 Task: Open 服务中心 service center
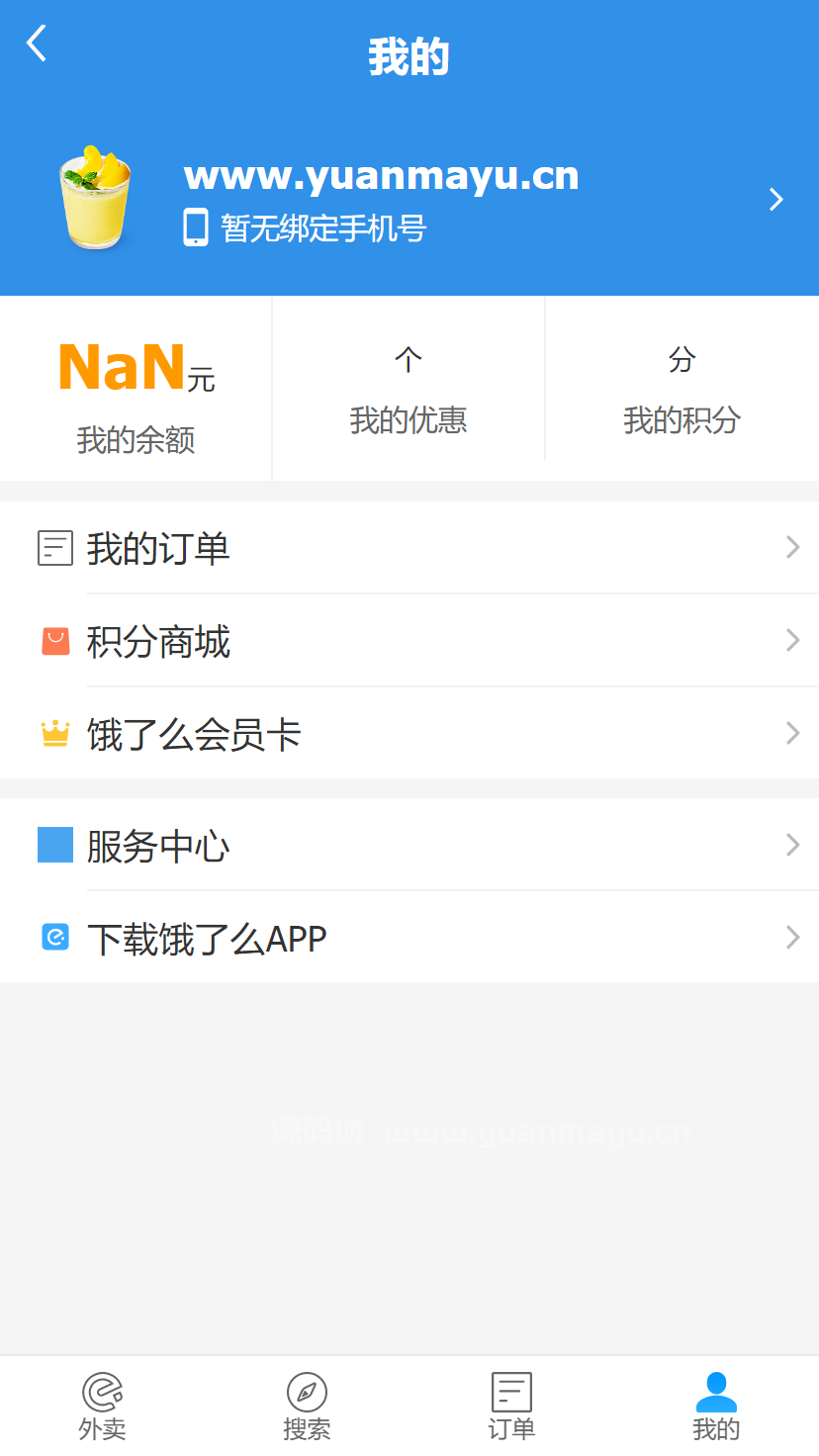[x=409, y=846]
